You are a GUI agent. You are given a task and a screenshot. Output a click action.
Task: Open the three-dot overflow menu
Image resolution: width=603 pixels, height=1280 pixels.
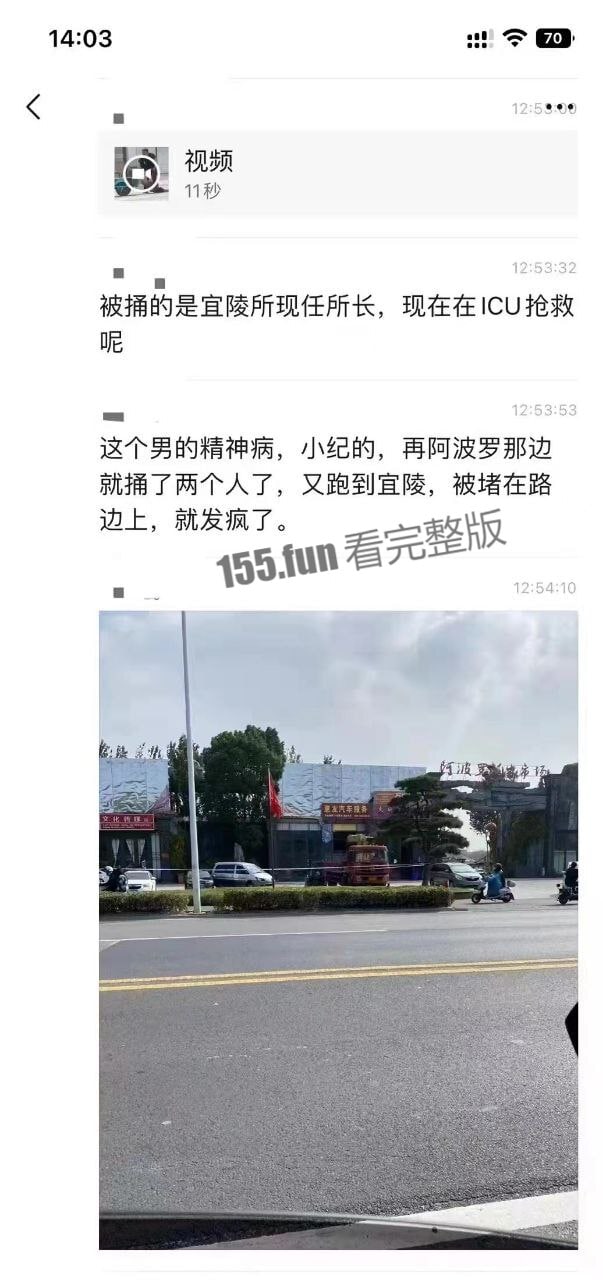pos(560,107)
